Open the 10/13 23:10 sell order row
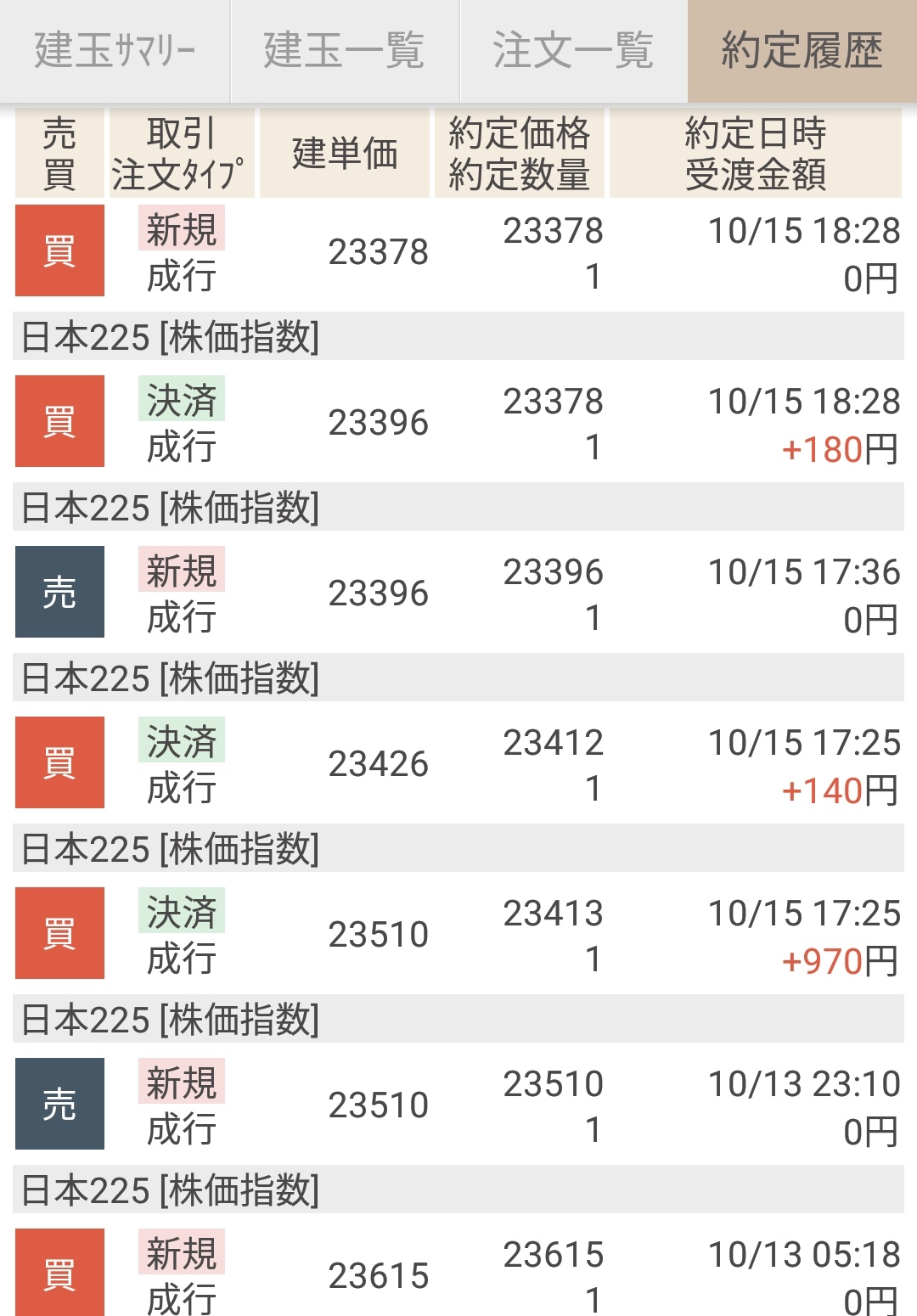The height and width of the screenshot is (1316, 917). [x=458, y=1105]
